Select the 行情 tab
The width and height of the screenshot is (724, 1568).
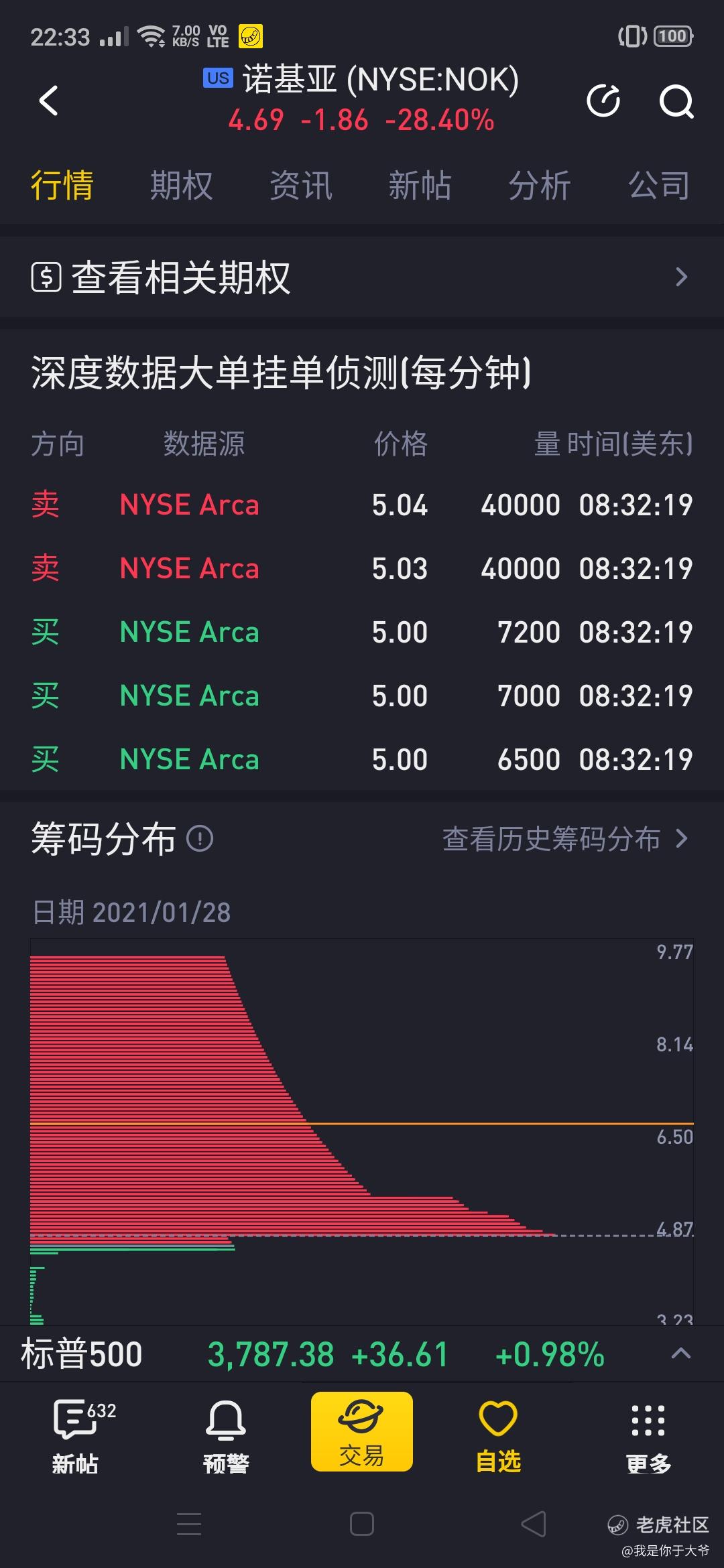pyautogui.click(x=62, y=185)
